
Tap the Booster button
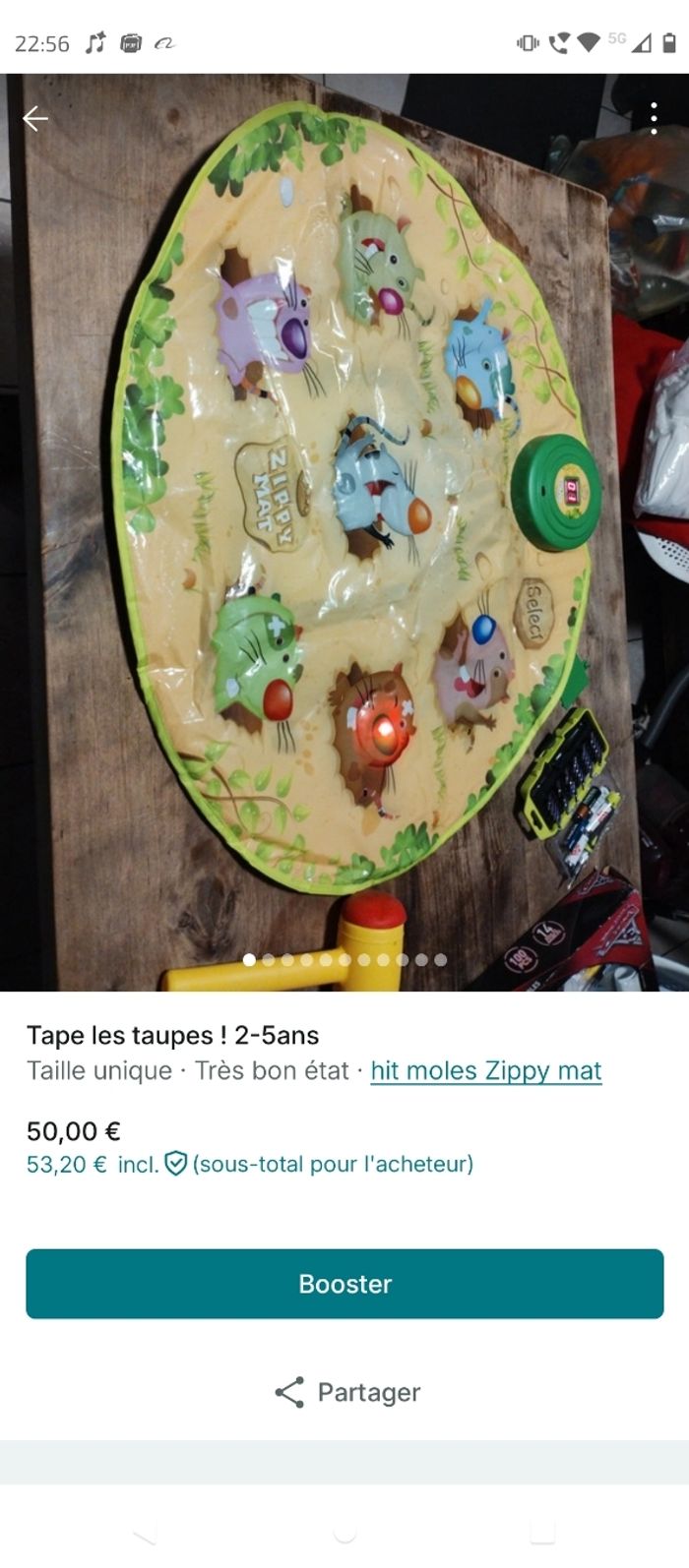[x=344, y=1284]
